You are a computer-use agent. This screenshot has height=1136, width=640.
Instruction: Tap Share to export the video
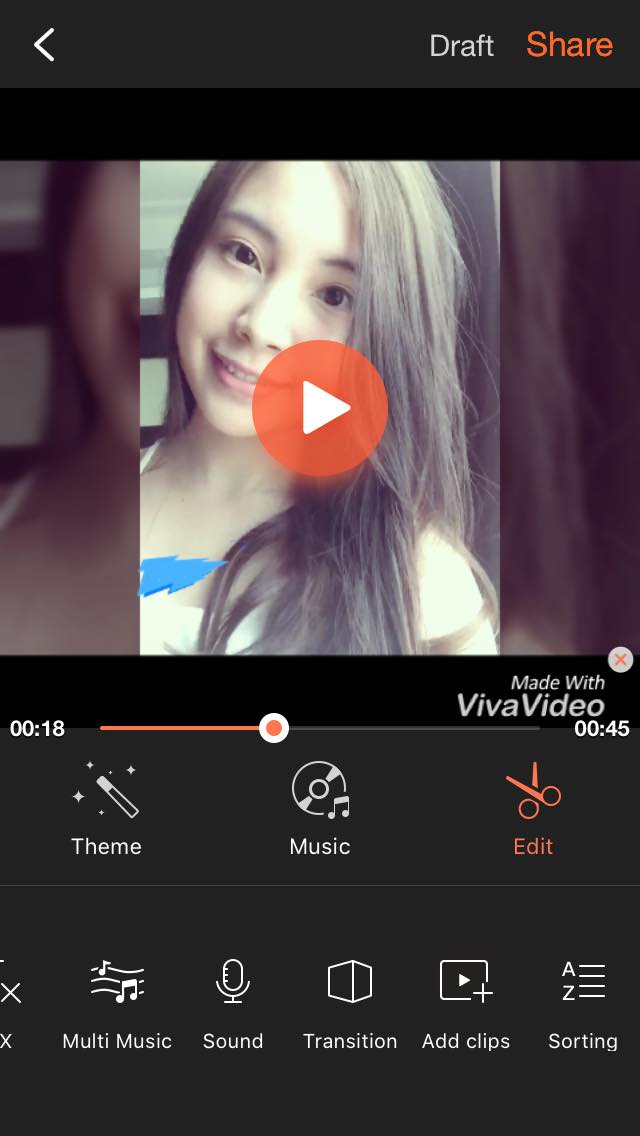[x=569, y=45]
